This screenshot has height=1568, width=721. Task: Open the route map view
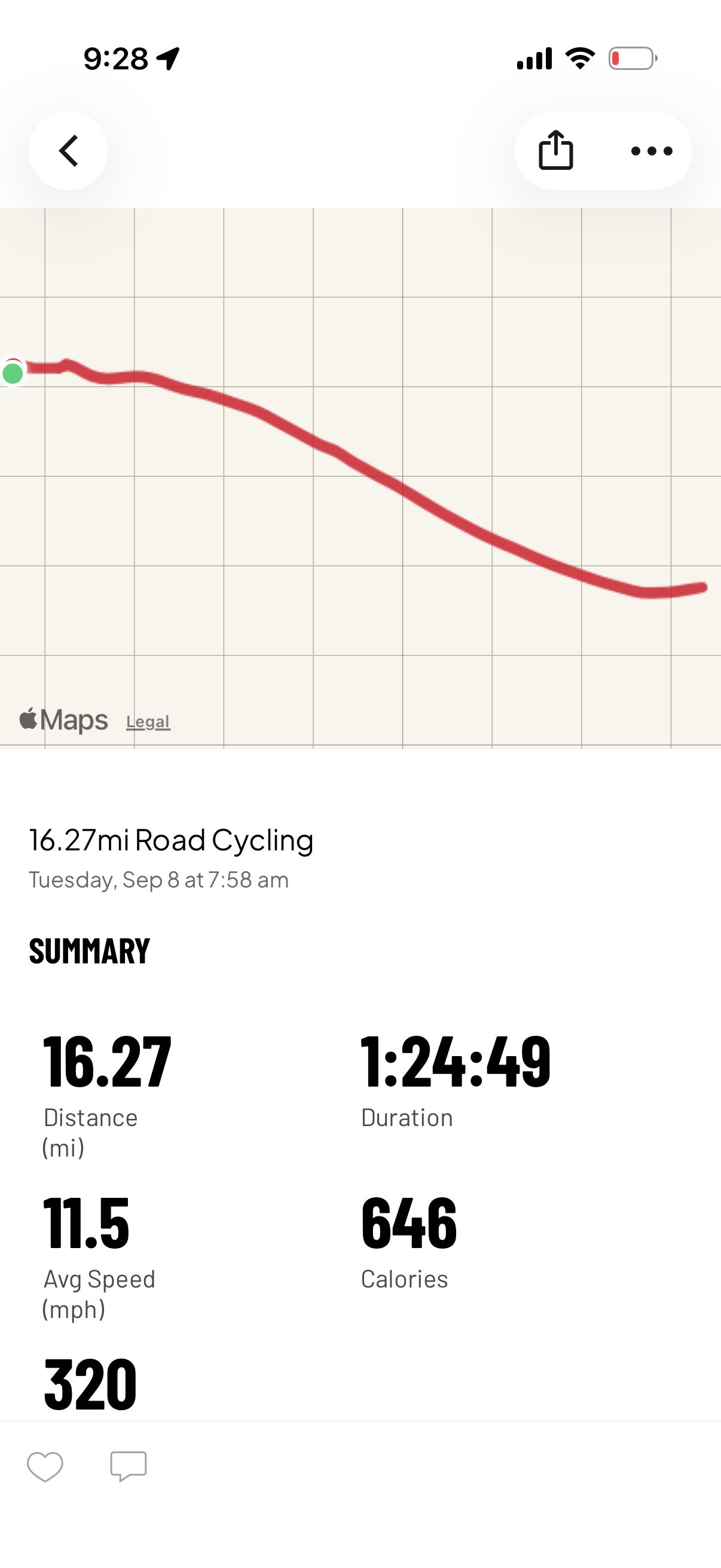(x=360, y=477)
